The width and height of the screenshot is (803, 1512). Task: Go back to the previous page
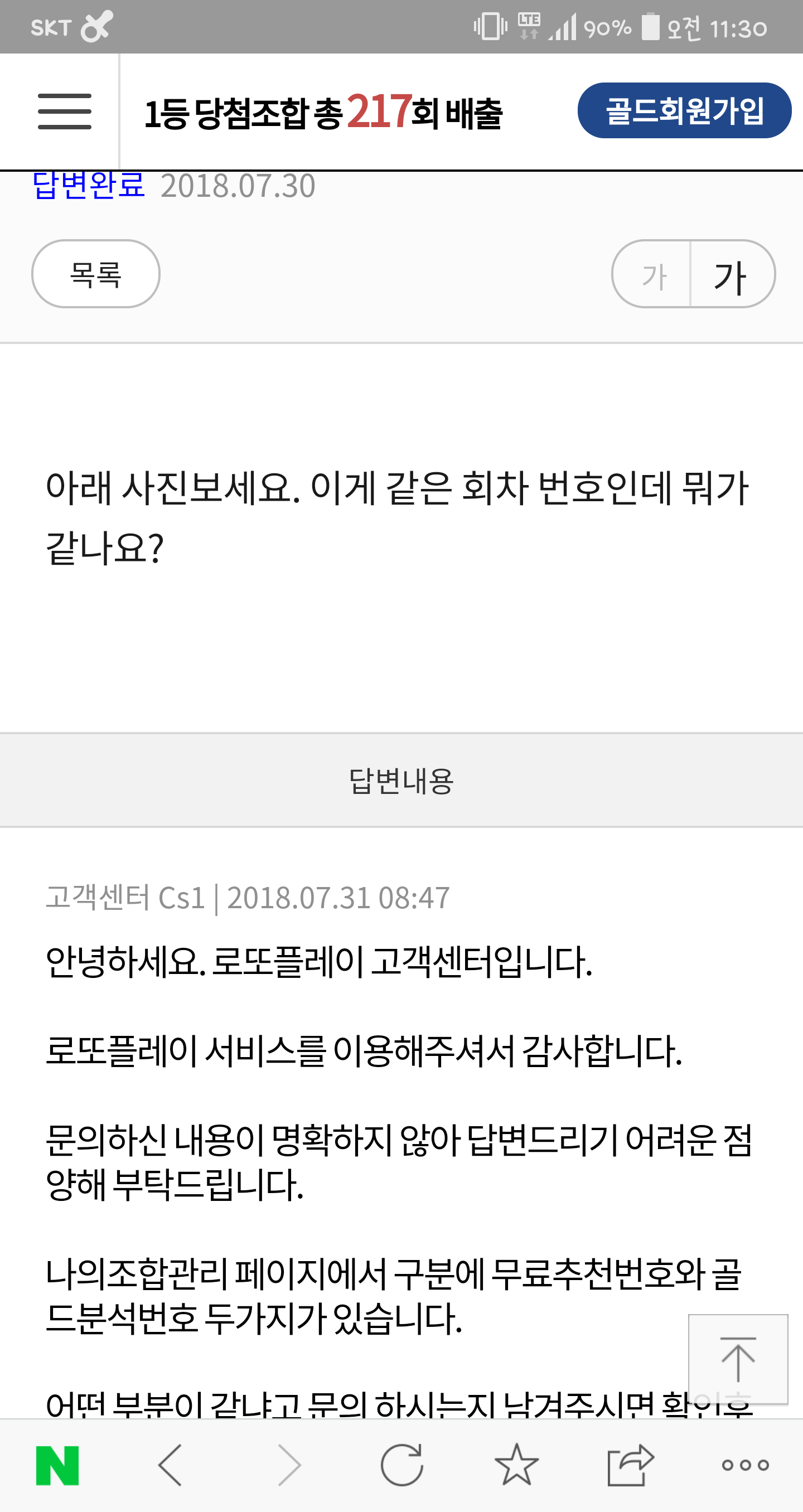pos(171,1465)
